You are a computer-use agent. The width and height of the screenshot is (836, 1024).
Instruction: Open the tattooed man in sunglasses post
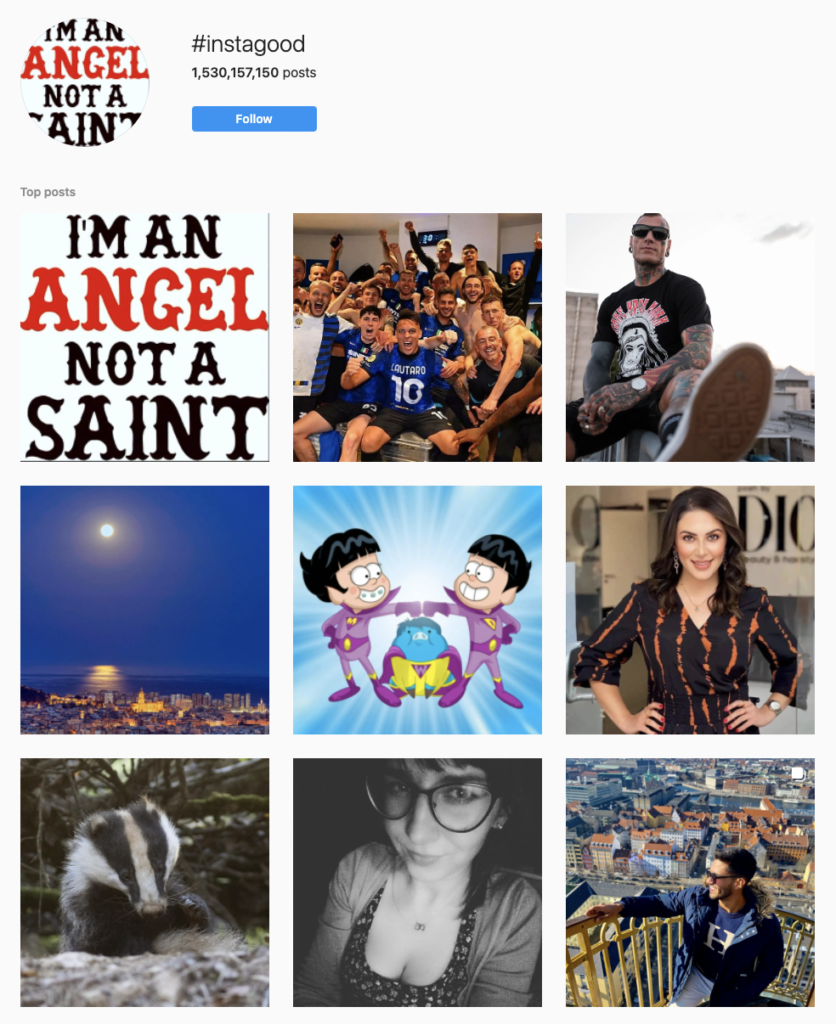690,337
